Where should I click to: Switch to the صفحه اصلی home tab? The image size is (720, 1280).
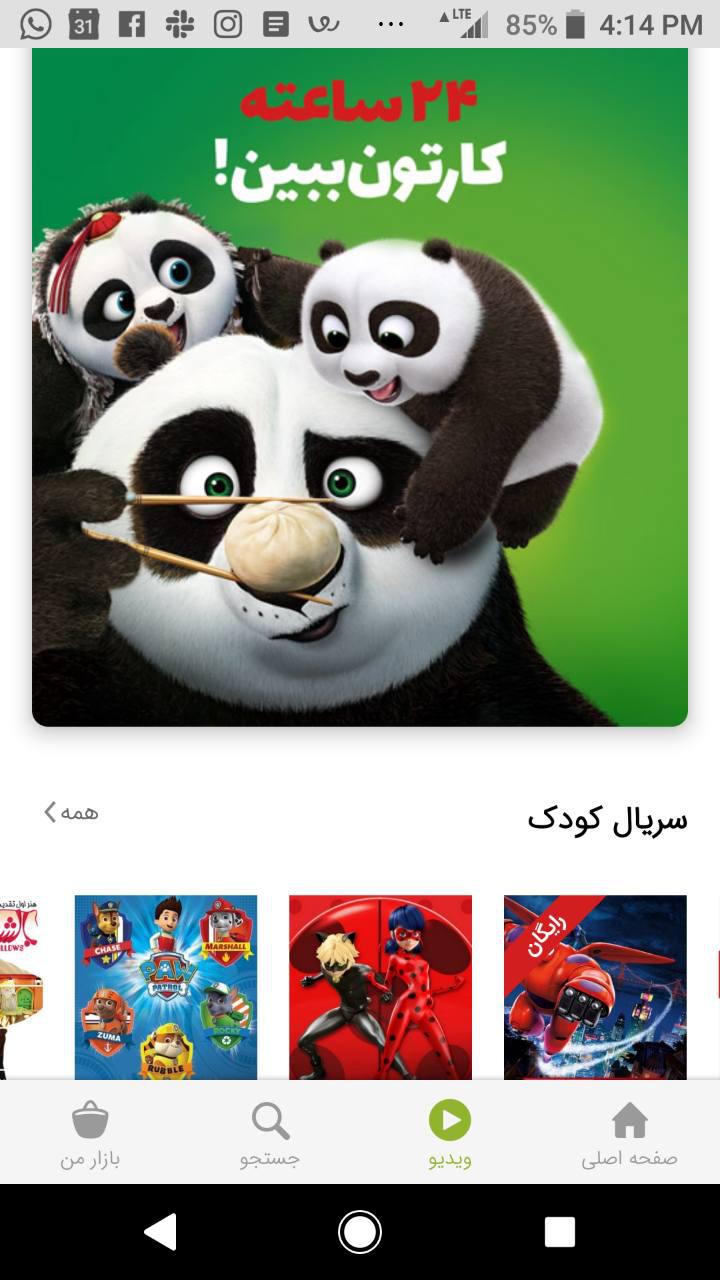point(629,1135)
